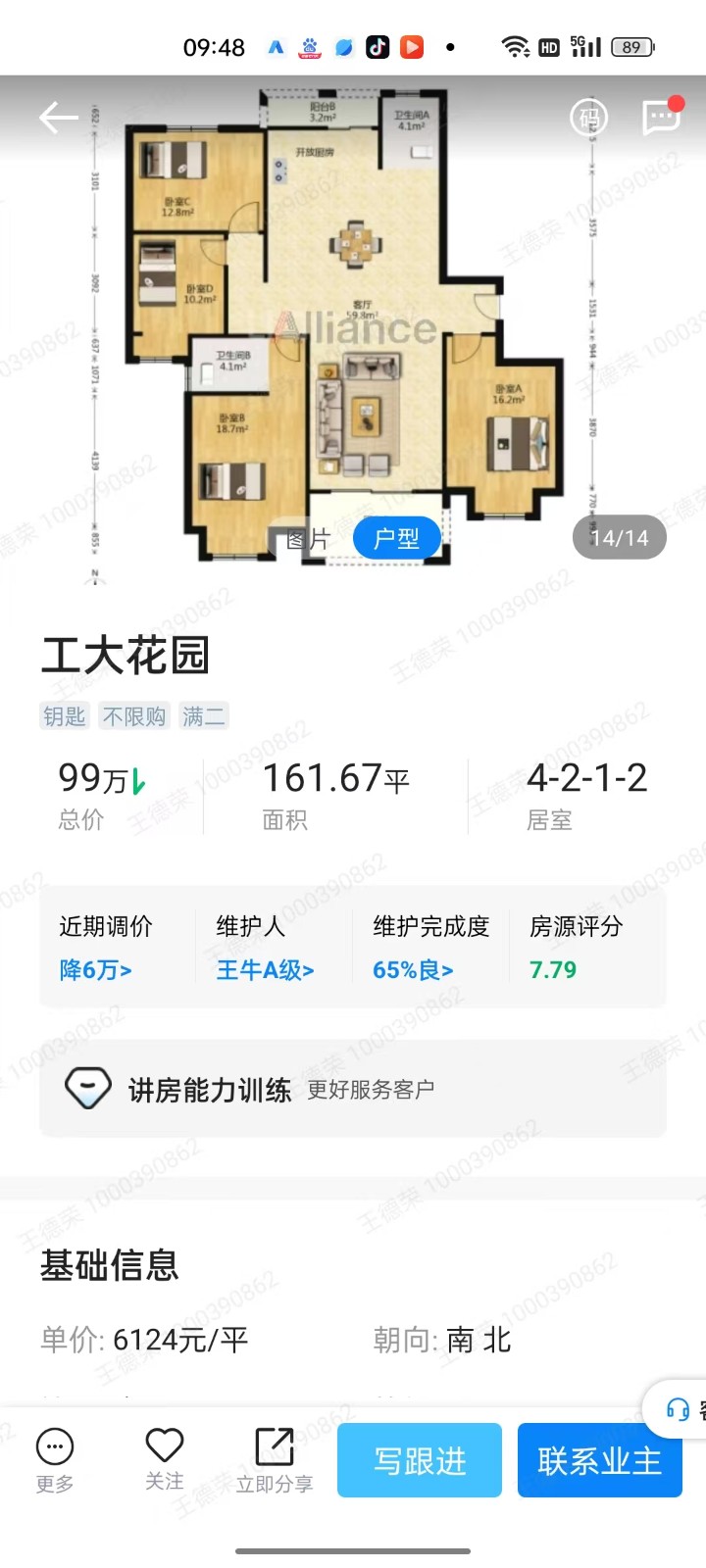The height and width of the screenshot is (1568, 706).
Task: Open maintainer 王牛A级 details
Action: [265, 969]
